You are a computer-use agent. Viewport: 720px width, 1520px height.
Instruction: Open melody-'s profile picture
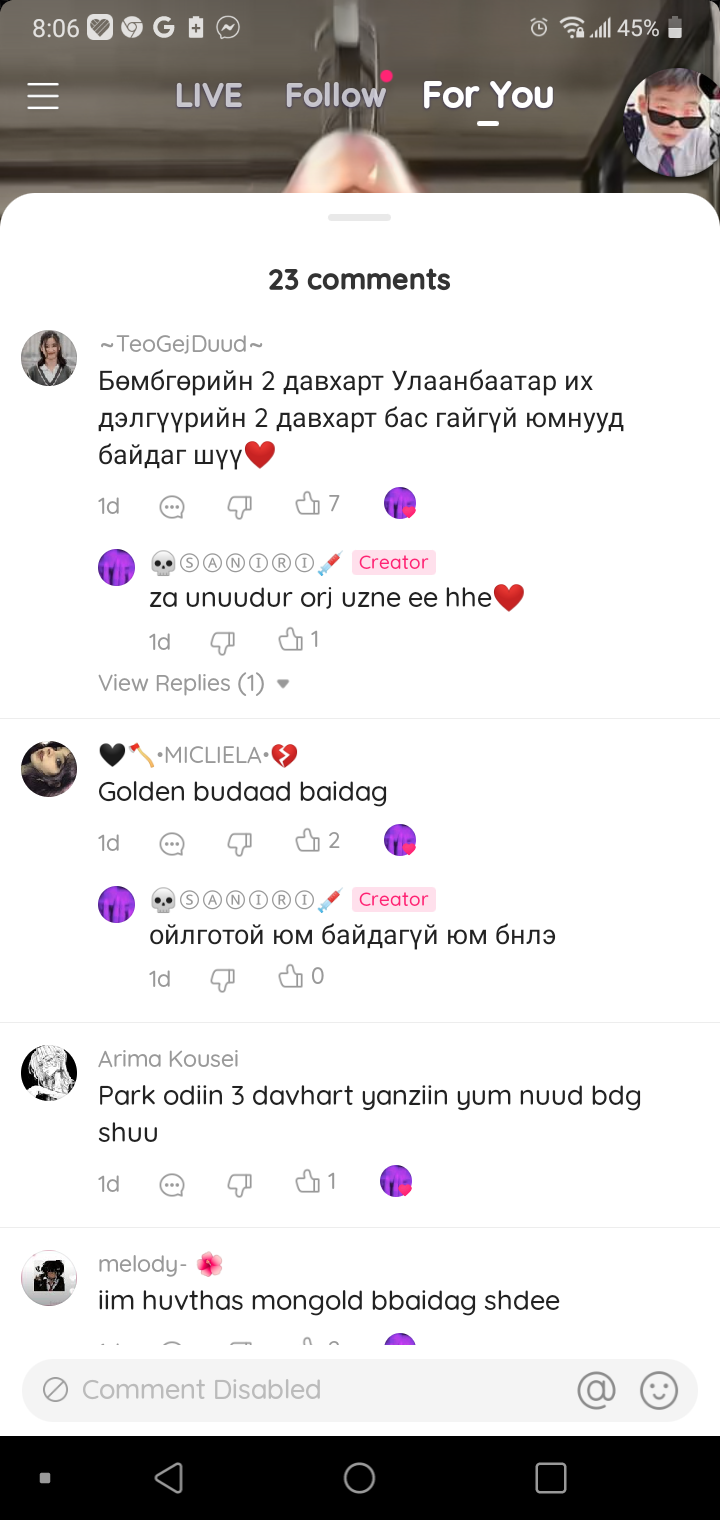[x=49, y=1278]
